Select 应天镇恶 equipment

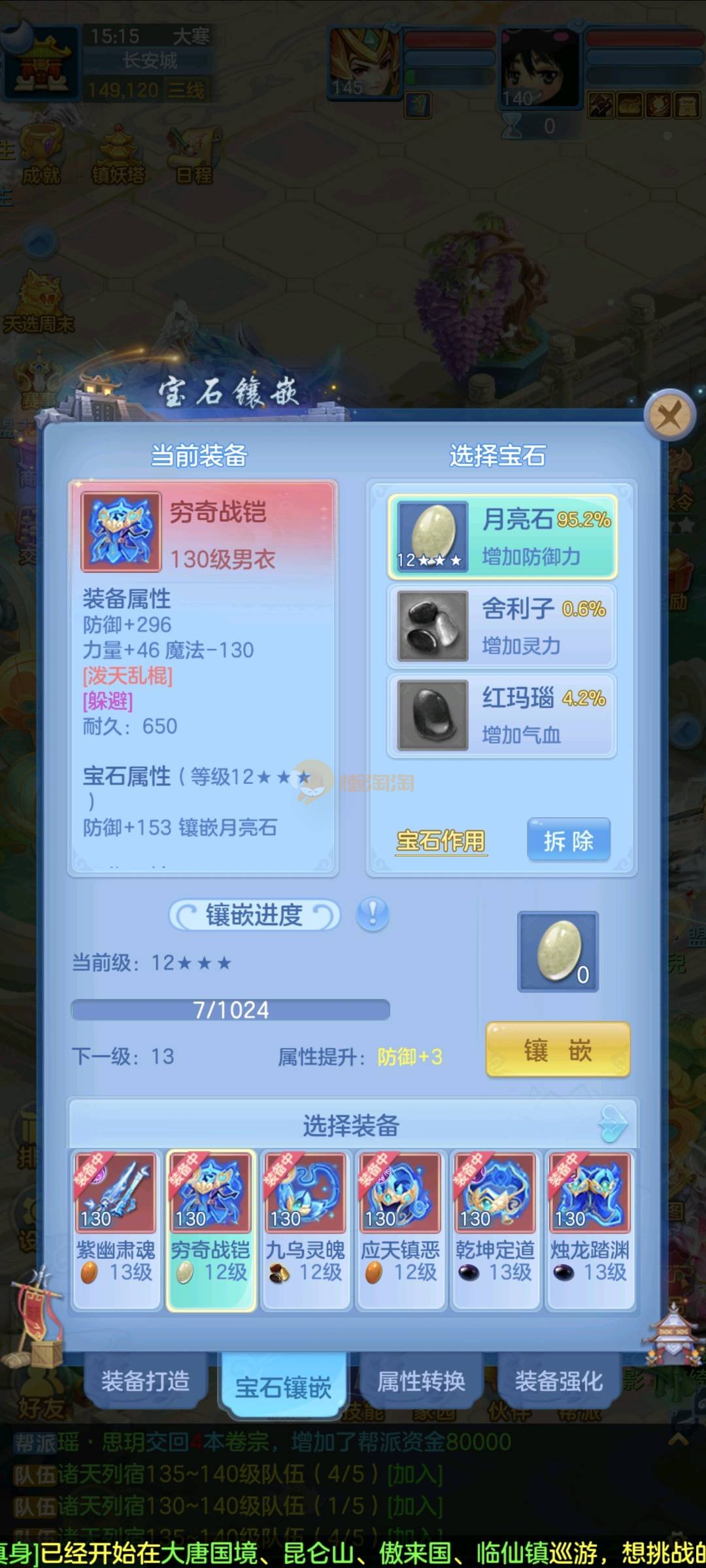tap(400, 1230)
